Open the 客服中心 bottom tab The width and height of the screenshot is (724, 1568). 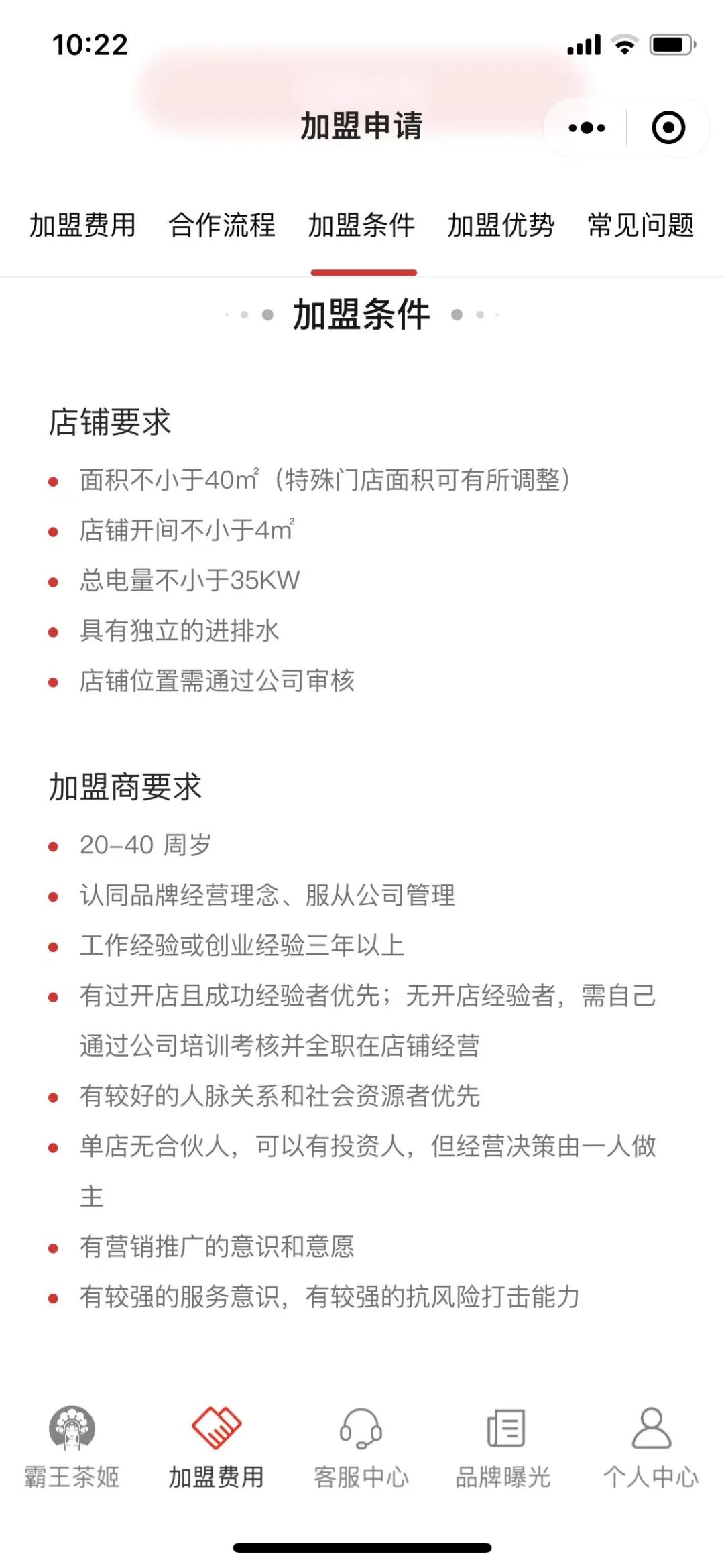click(361, 1447)
